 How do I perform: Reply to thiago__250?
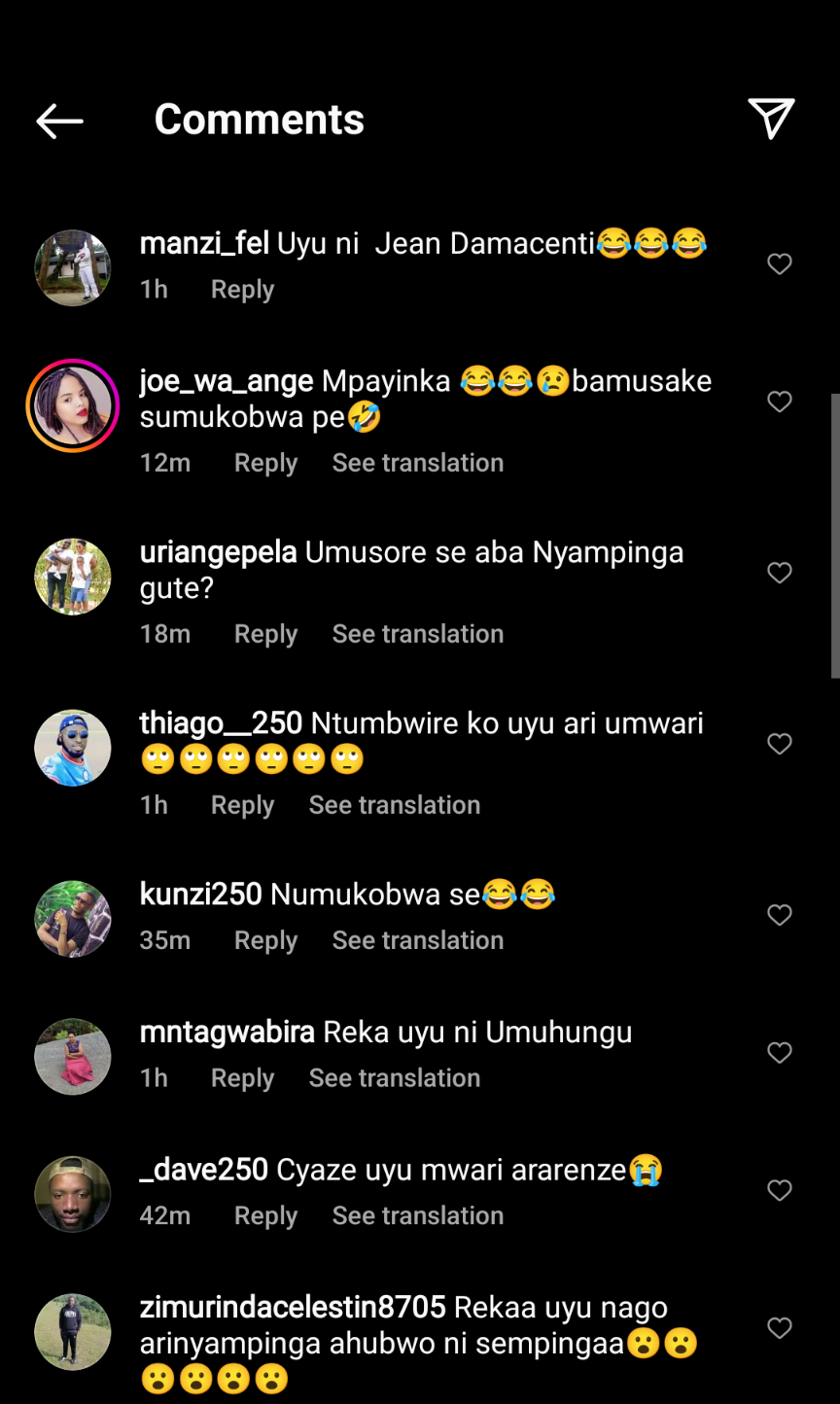coord(242,805)
